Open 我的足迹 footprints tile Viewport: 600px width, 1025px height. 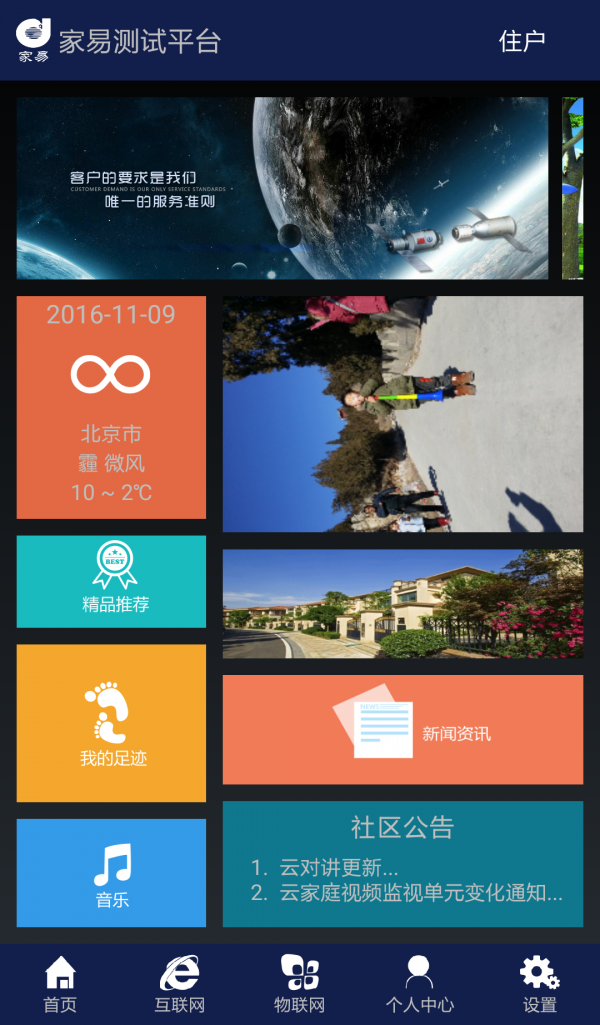tap(111, 723)
